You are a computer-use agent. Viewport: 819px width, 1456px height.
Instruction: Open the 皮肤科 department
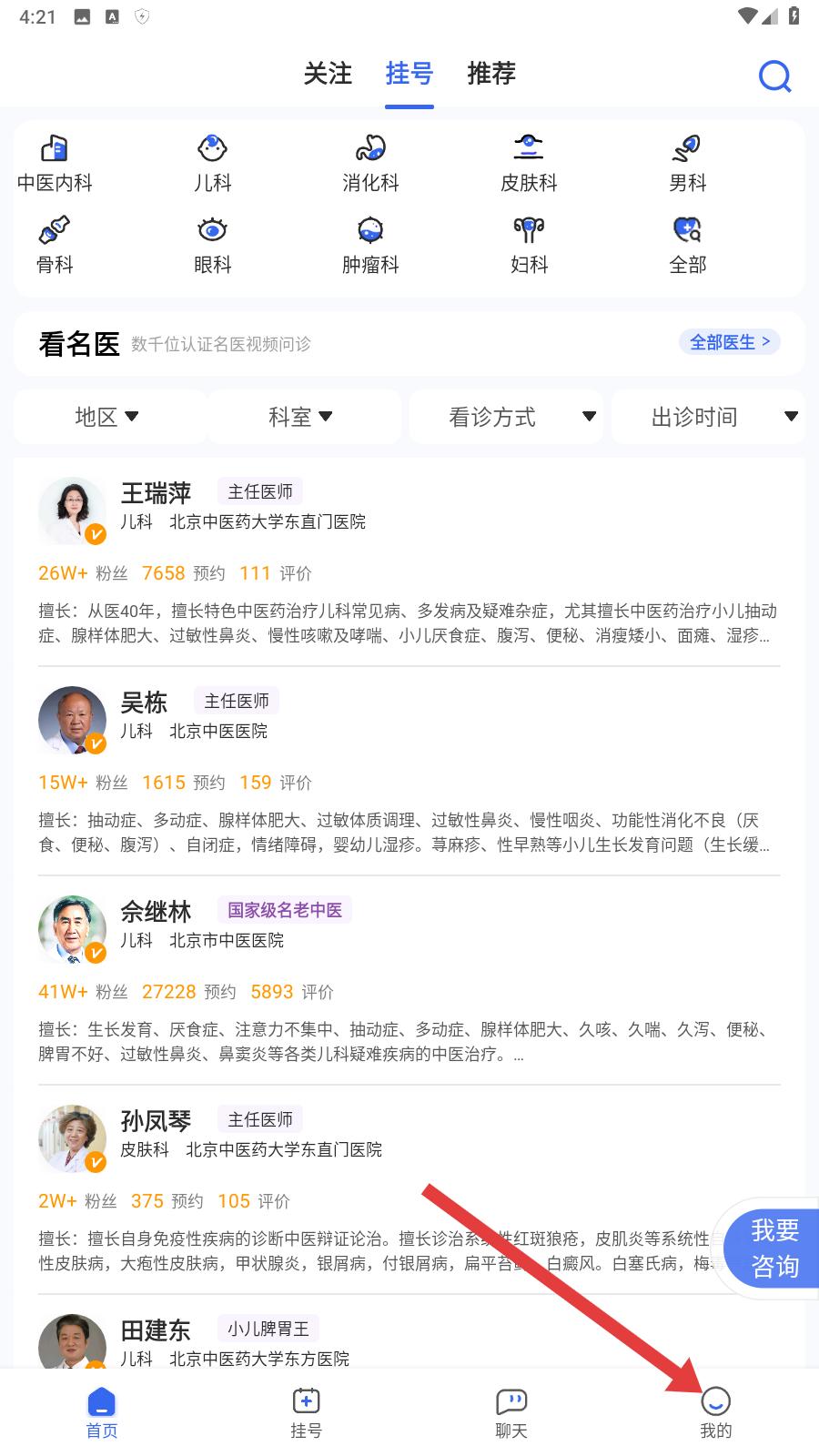click(529, 164)
